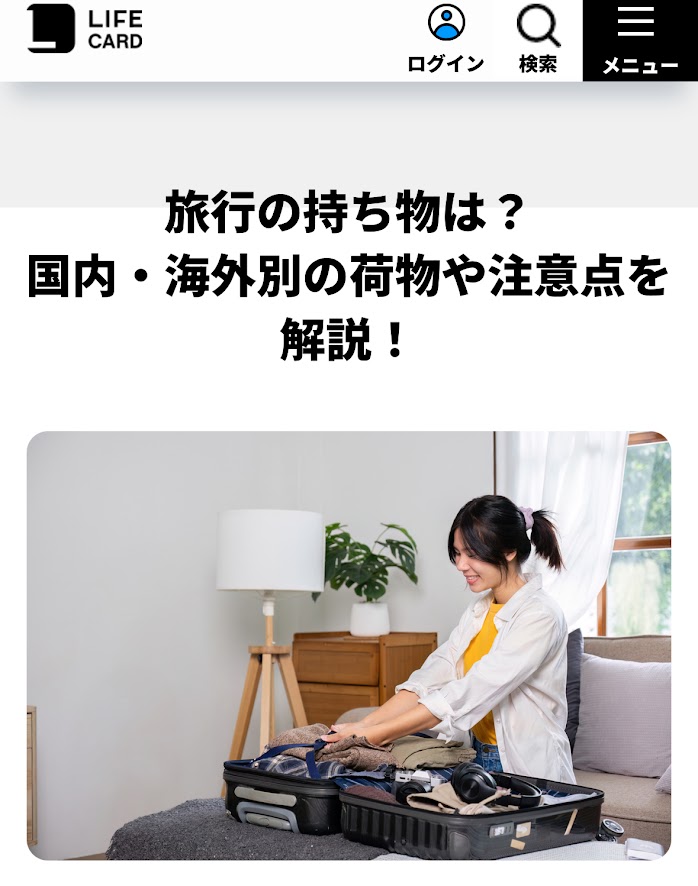
Task: Open the 検索 search
Action: point(538,40)
